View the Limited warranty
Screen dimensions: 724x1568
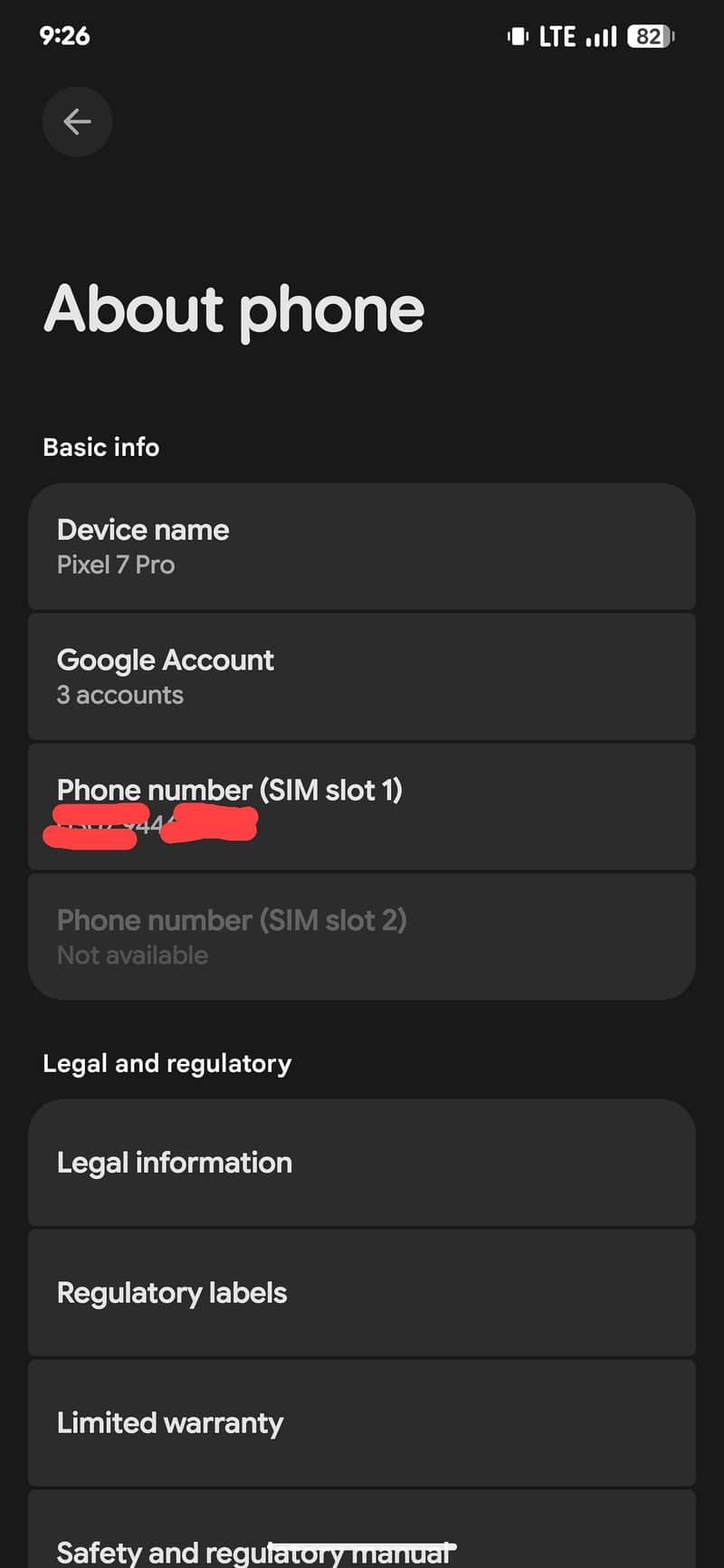pyautogui.click(x=362, y=1422)
